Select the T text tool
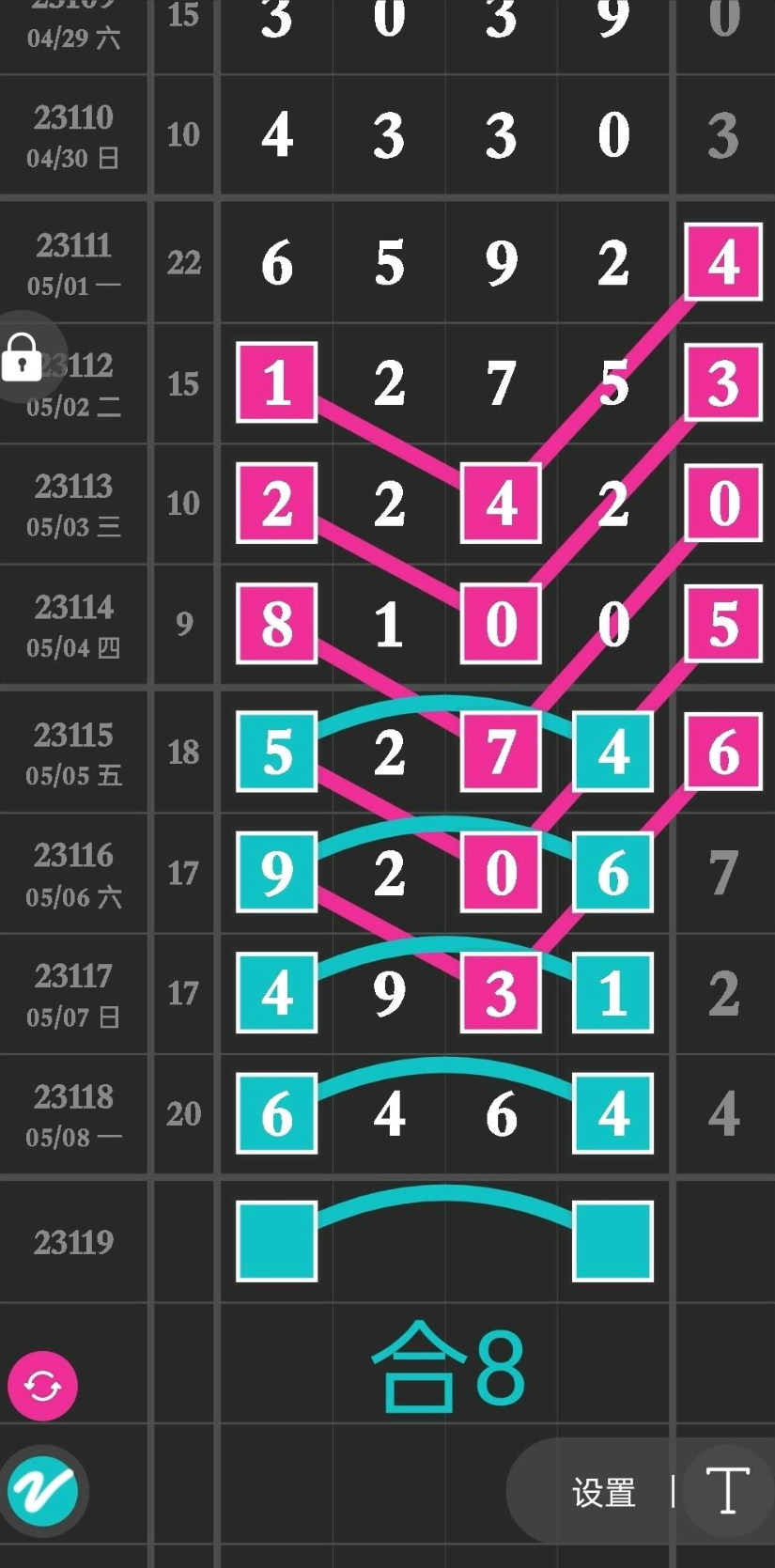 point(728,1491)
